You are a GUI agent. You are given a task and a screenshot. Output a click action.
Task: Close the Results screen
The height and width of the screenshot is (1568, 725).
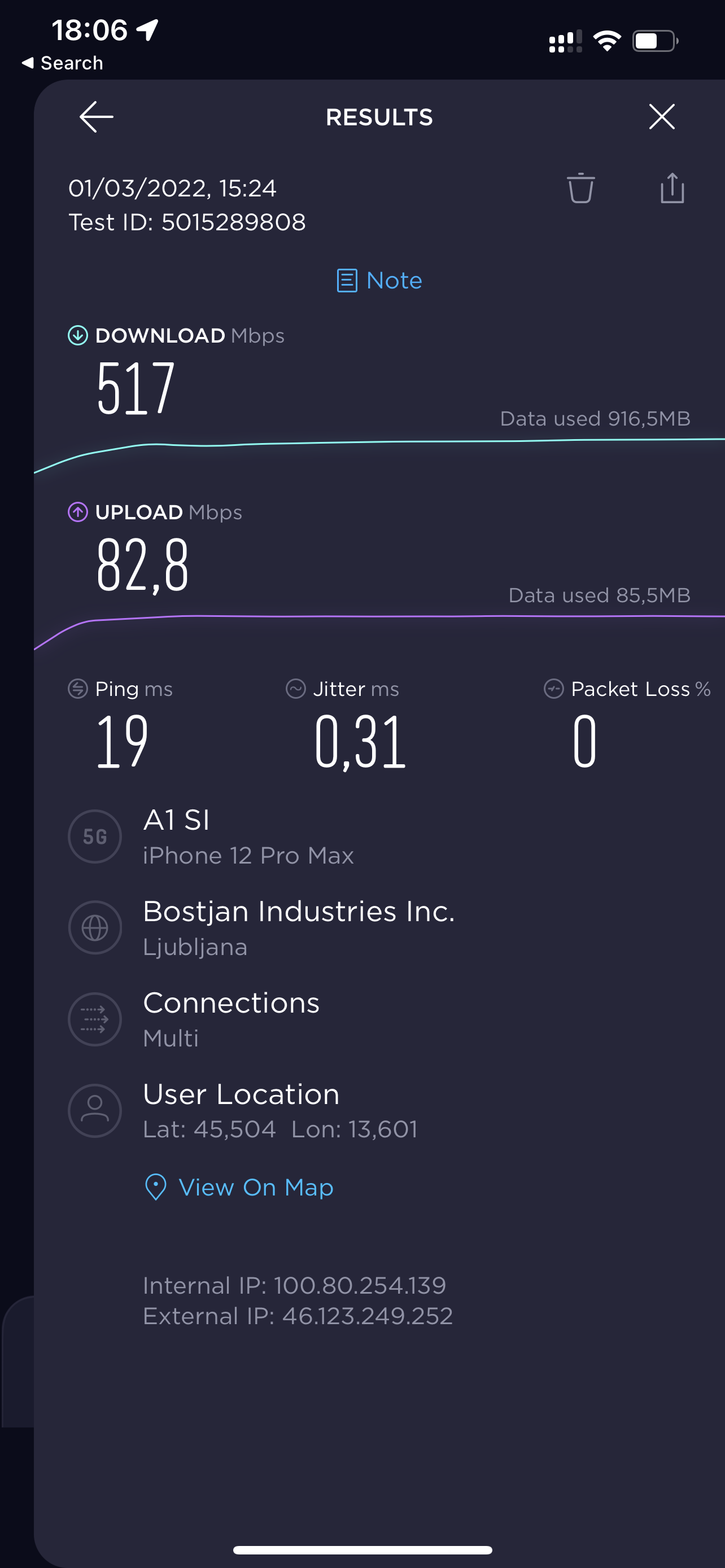[662, 116]
